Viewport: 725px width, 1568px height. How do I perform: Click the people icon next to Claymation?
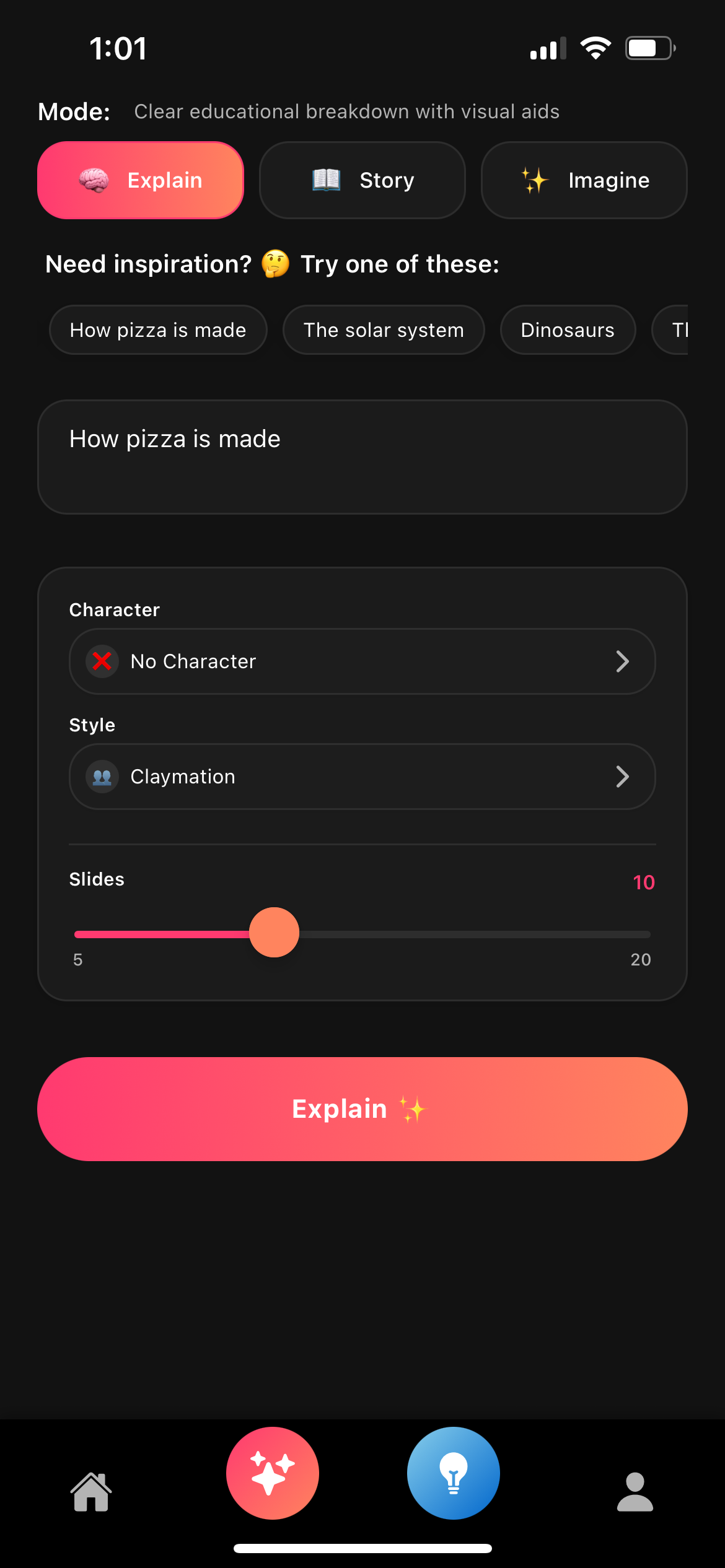coord(102,776)
